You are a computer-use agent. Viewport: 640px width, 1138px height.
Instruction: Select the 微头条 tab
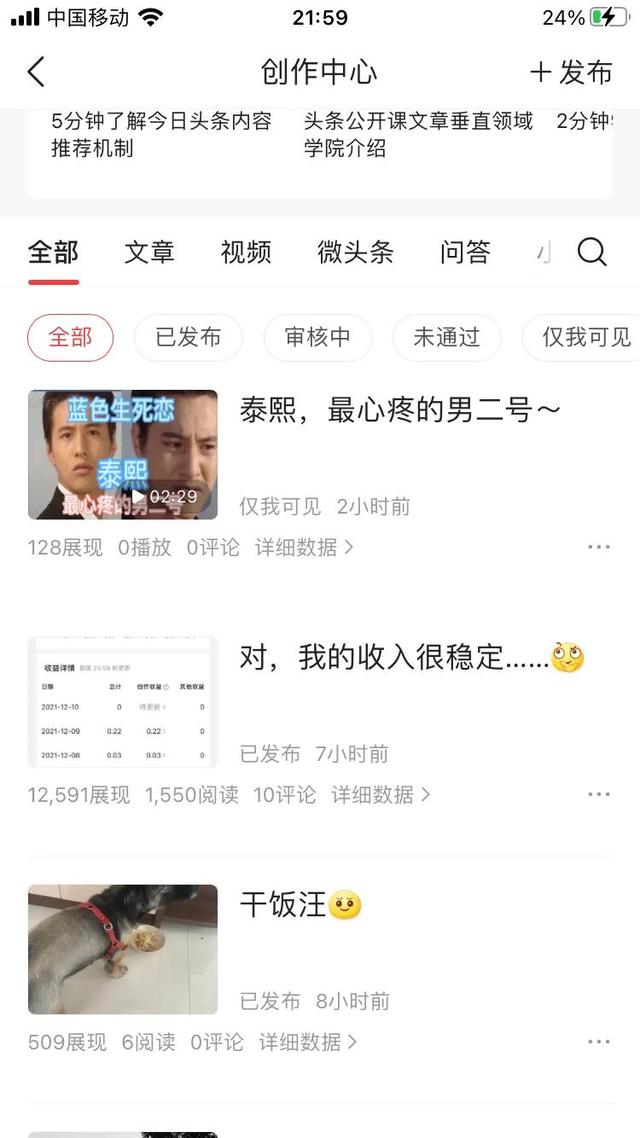tap(355, 252)
